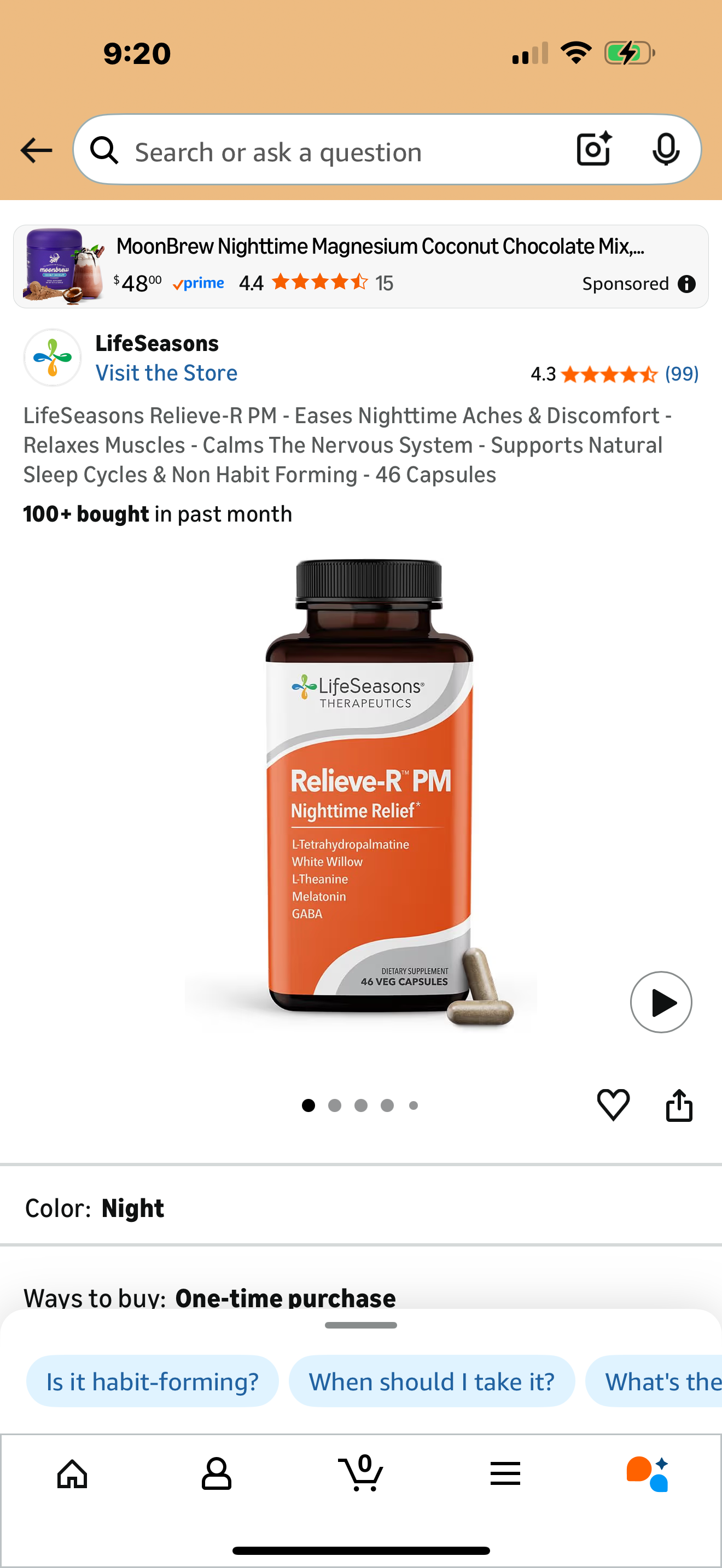
Task: Open your account profile icon
Action: (x=216, y=1473)
